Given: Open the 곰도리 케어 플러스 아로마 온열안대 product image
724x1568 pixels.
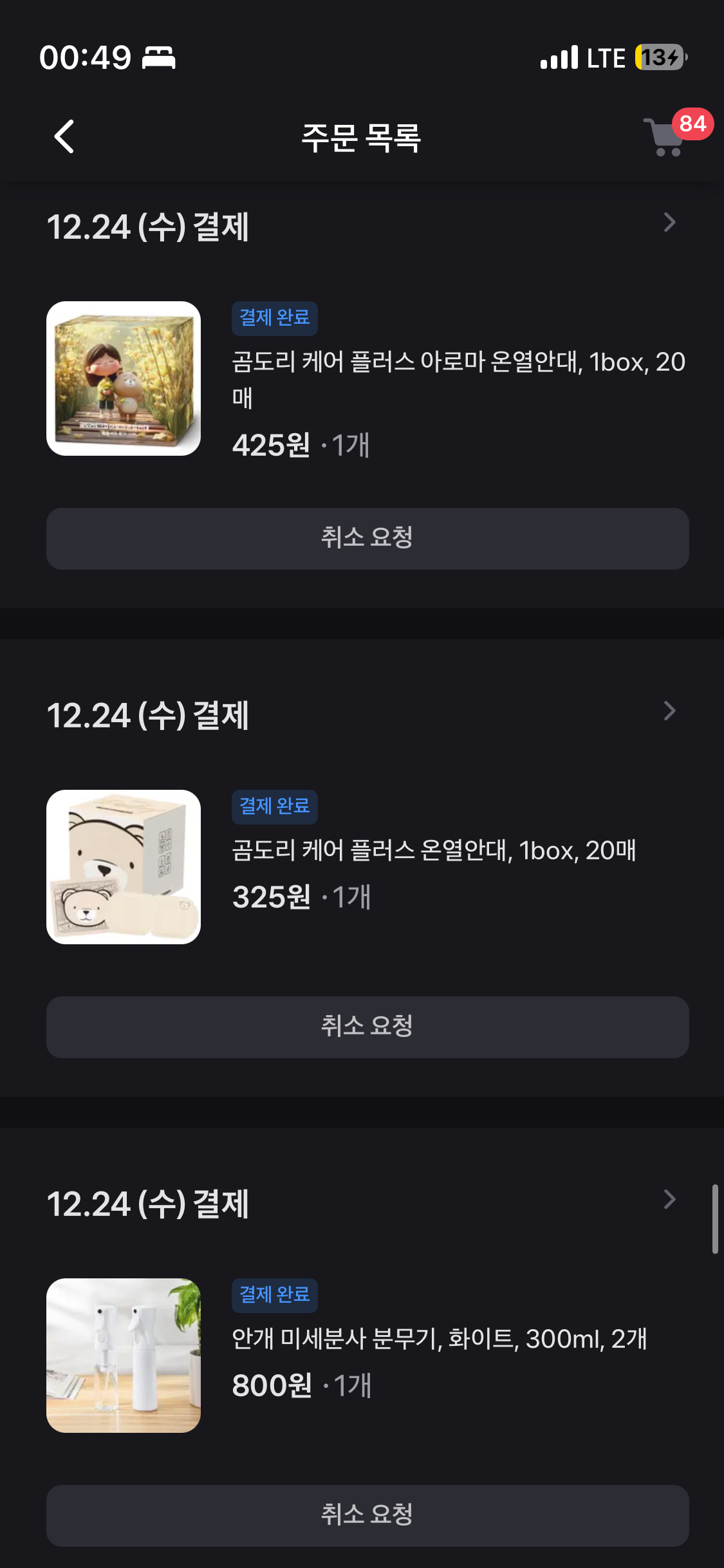Looking at the screenshot, I should pyautogui.click(x=124, y=378).
